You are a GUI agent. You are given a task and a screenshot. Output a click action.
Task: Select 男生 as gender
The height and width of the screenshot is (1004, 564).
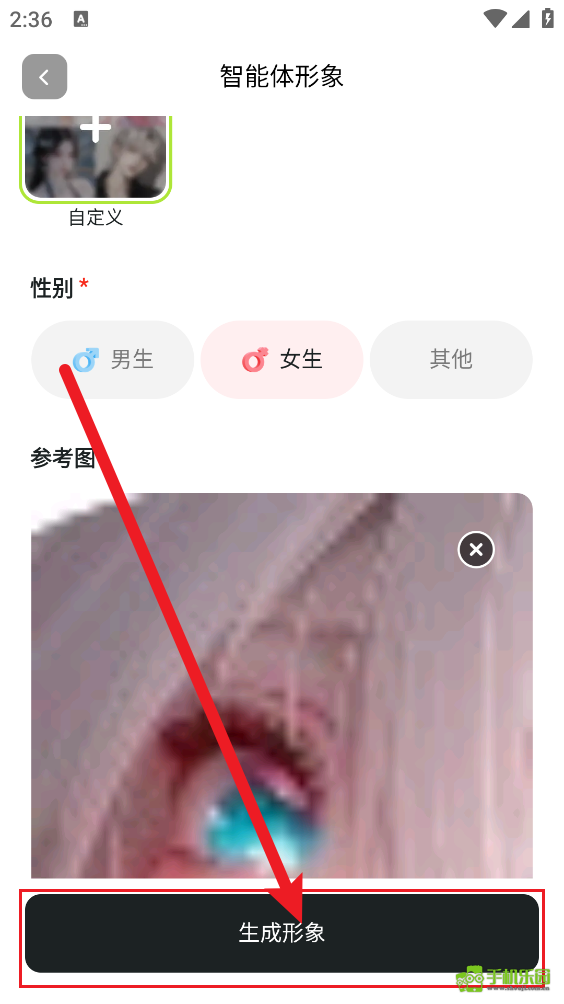[113, 360]
